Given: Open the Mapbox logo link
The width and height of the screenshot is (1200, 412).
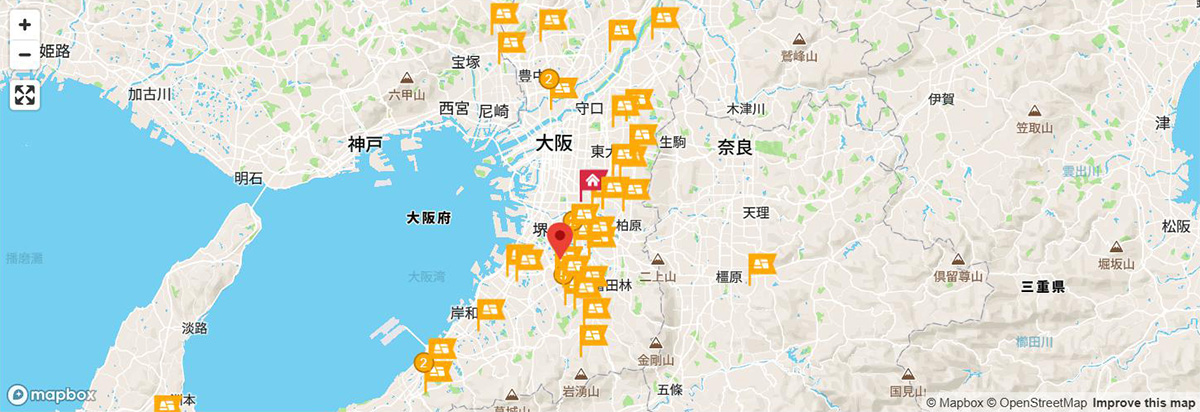Looking at the screenshot, I should click(x=54, y=394).
